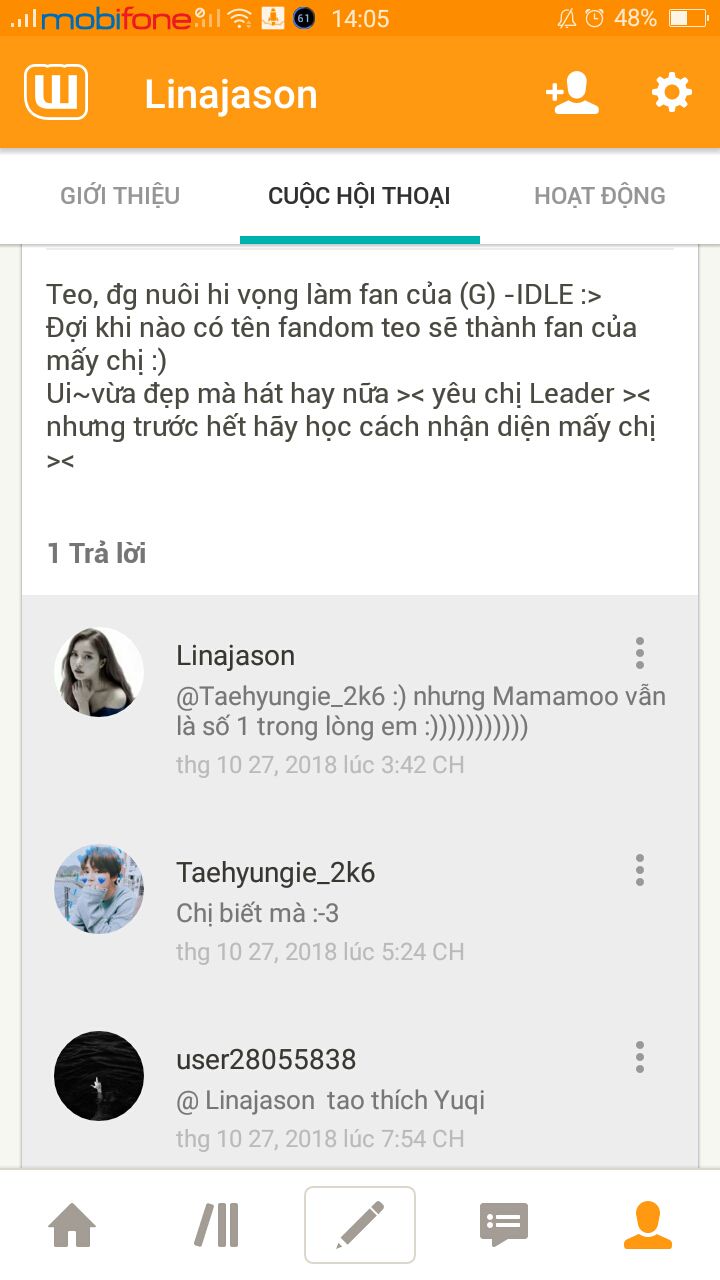Open Taehyungie_2k6's profile picture
720x1280 pixels.
tap(99, 889)
